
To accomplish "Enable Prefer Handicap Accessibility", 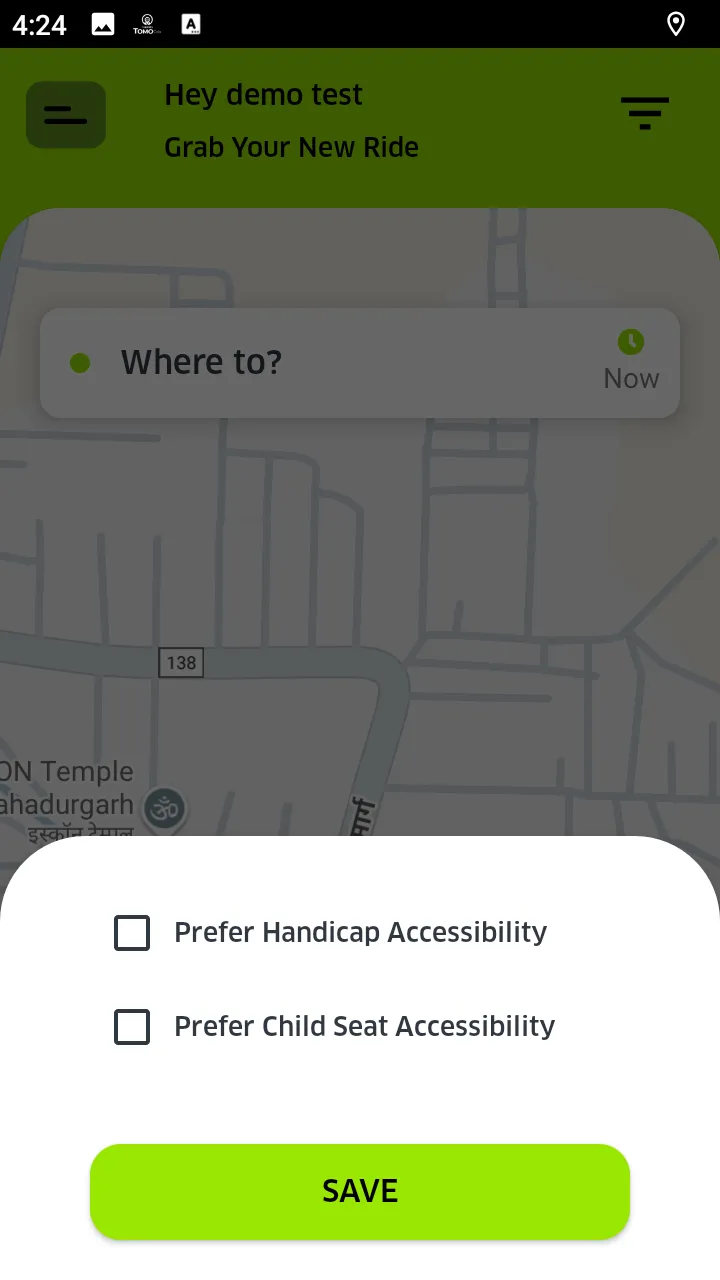I will [132, 932].
